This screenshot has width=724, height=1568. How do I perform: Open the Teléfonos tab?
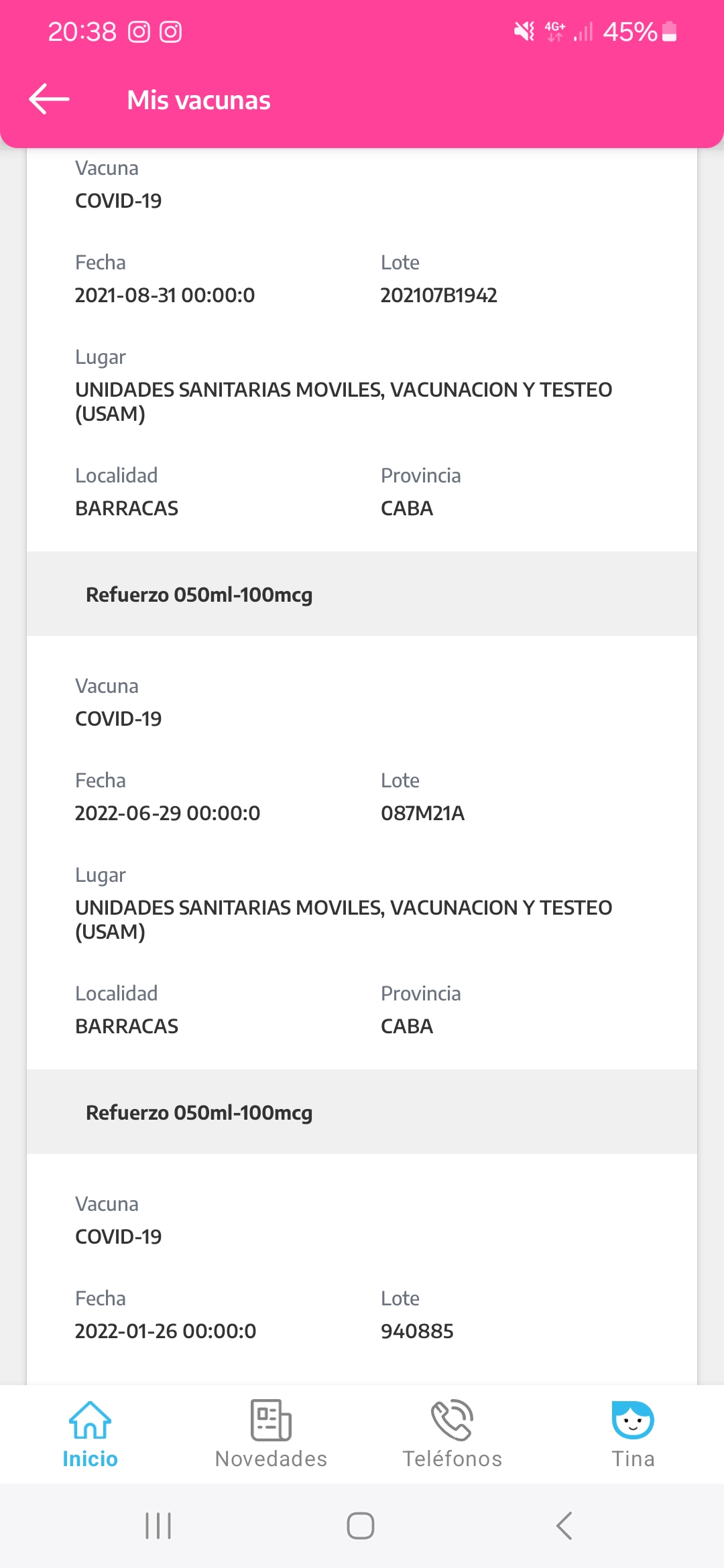pos(452,1434)
